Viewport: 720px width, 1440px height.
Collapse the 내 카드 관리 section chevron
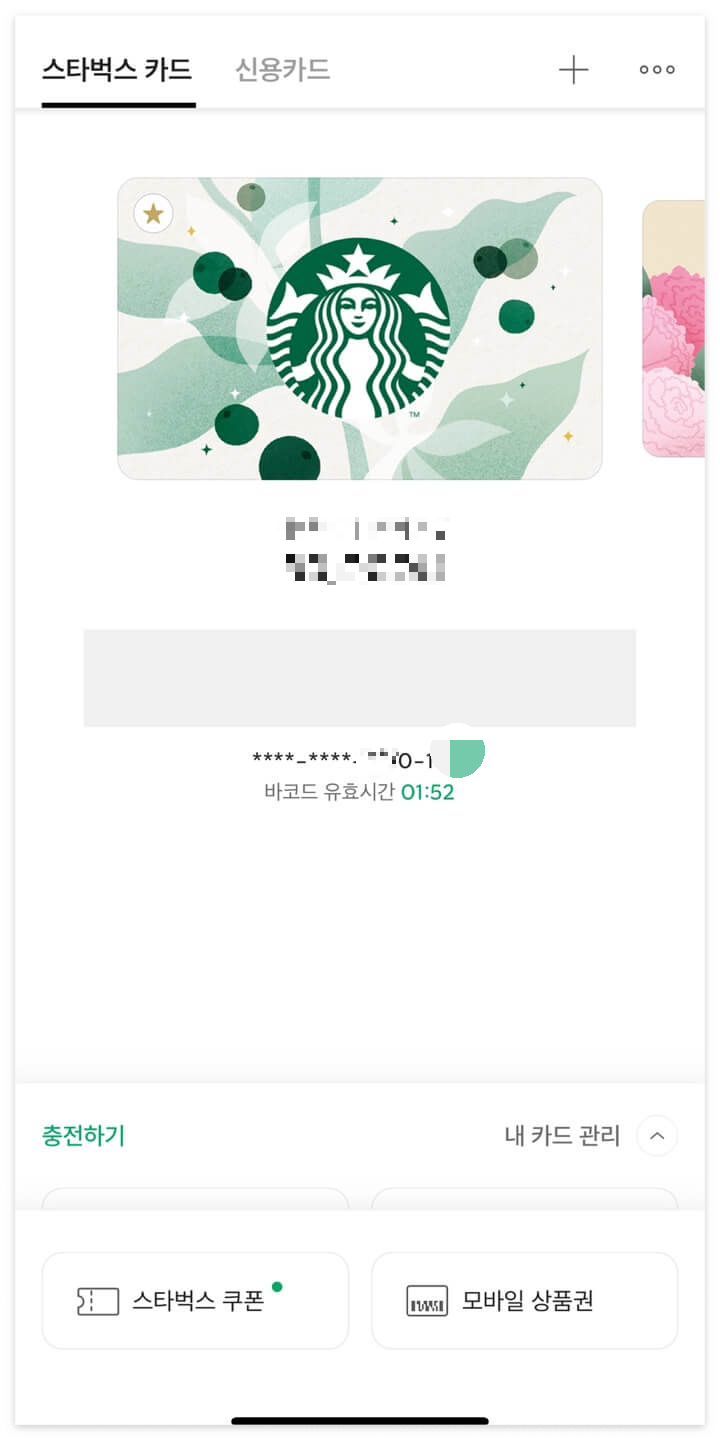pos(657,1136)
